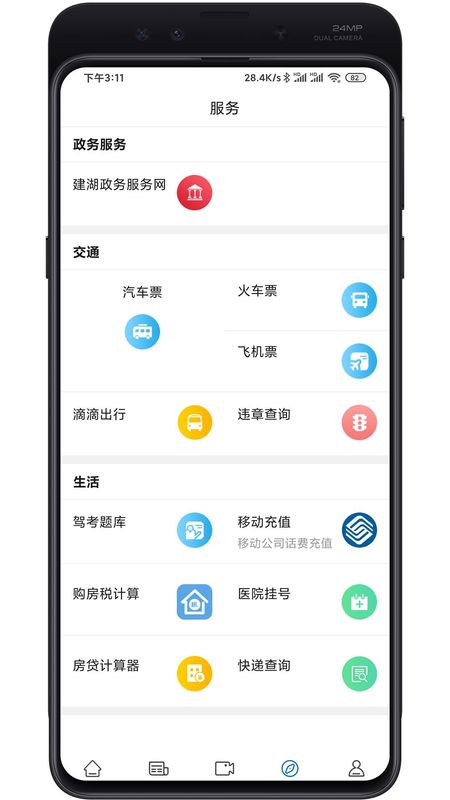
Task: Tap 移动充值 mobile top-up
Action: [307, 531]
